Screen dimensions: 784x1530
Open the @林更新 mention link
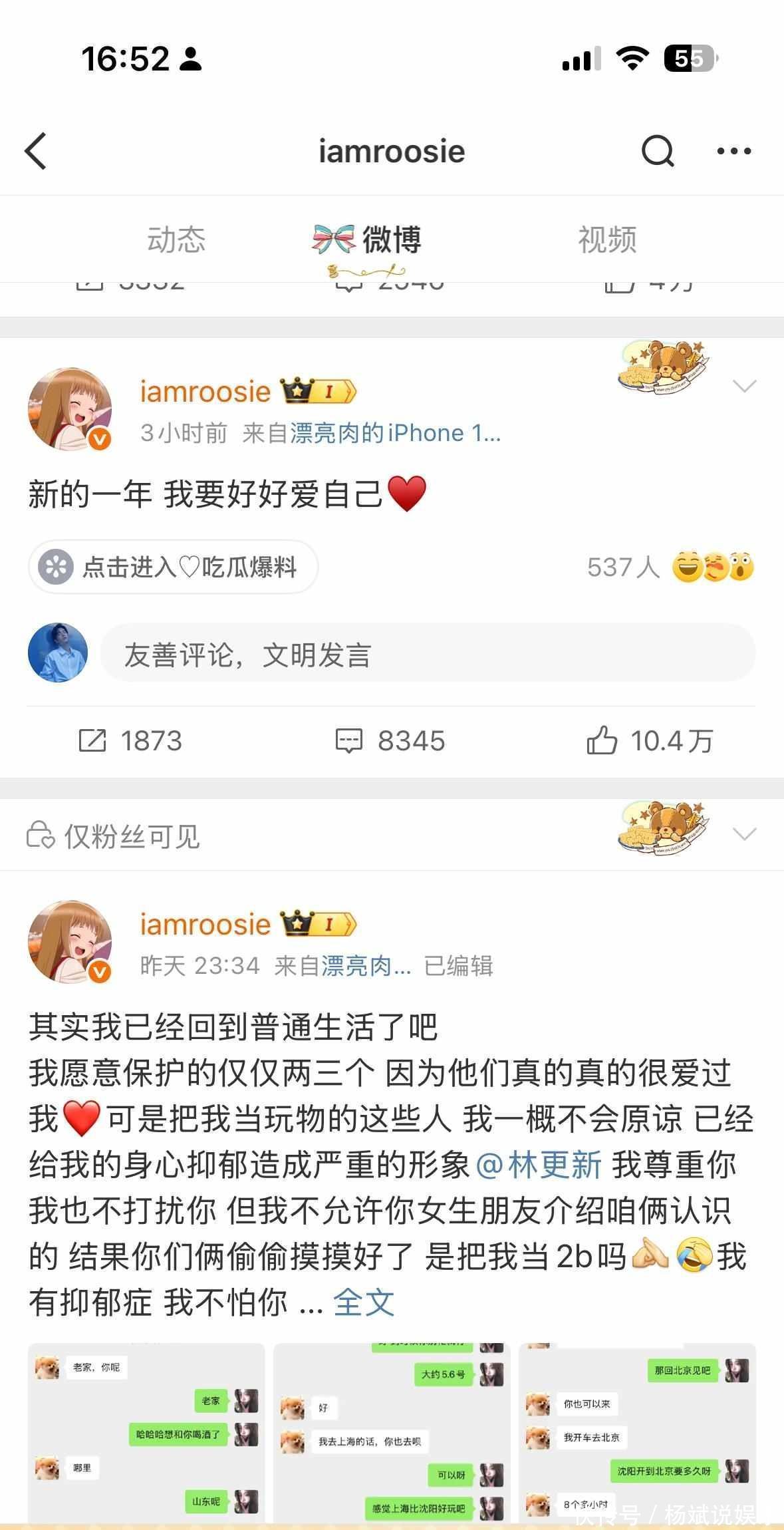(539, 1165)
